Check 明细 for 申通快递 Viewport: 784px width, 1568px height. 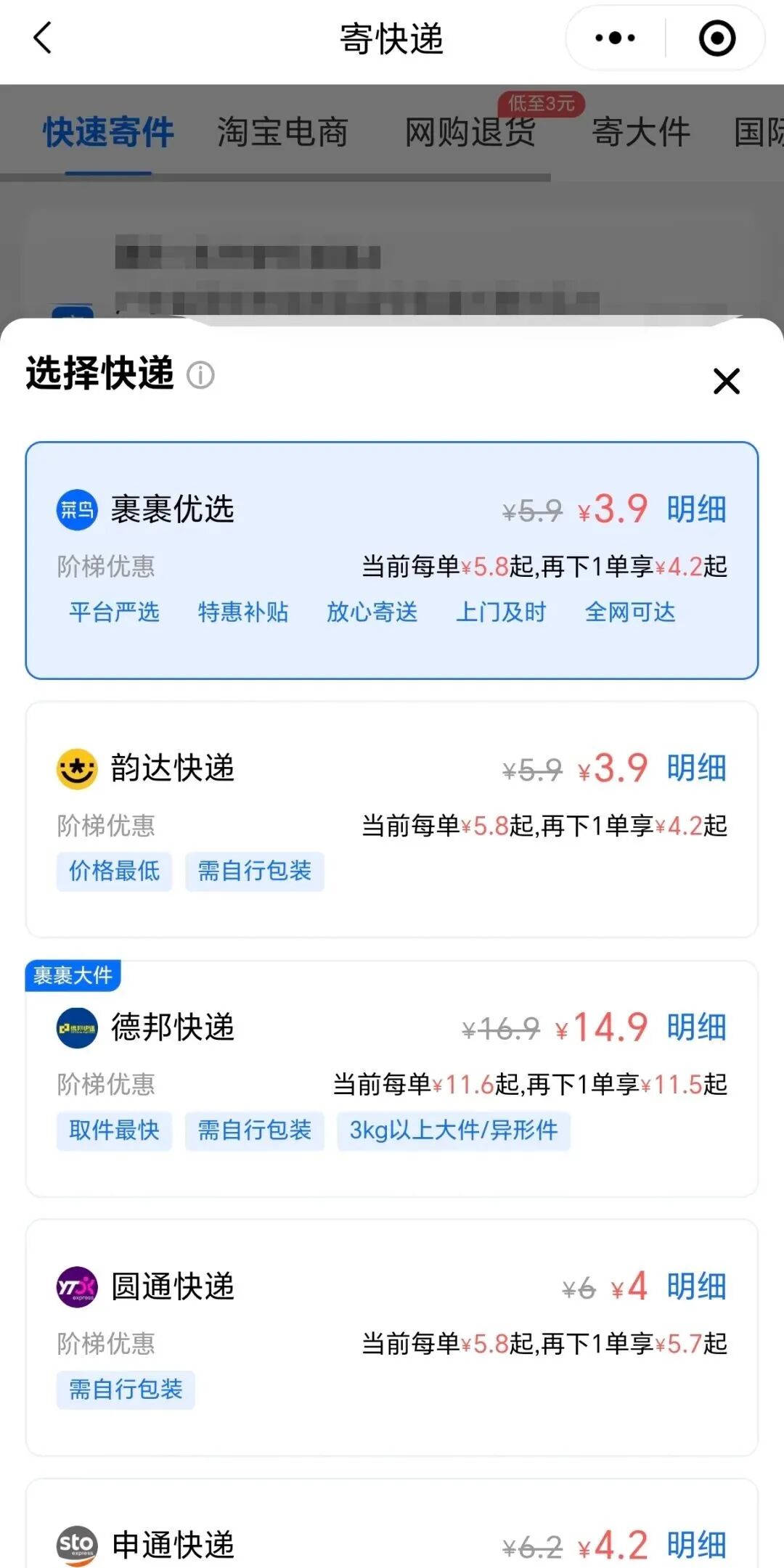696,1546
